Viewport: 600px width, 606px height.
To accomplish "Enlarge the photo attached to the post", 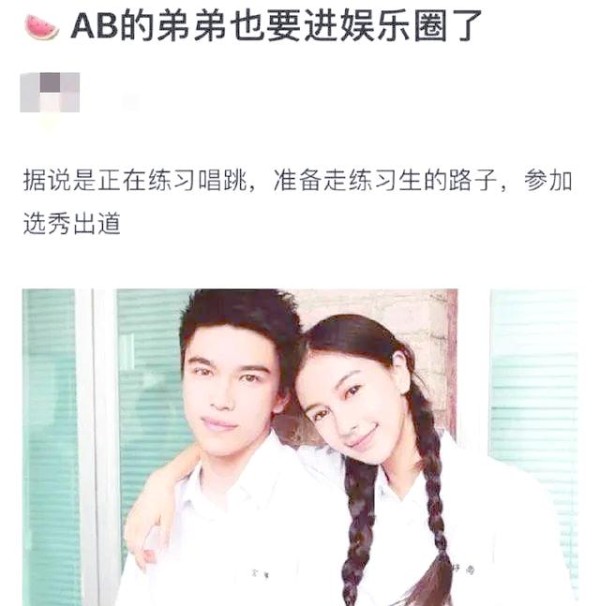I will pos(300,447).
